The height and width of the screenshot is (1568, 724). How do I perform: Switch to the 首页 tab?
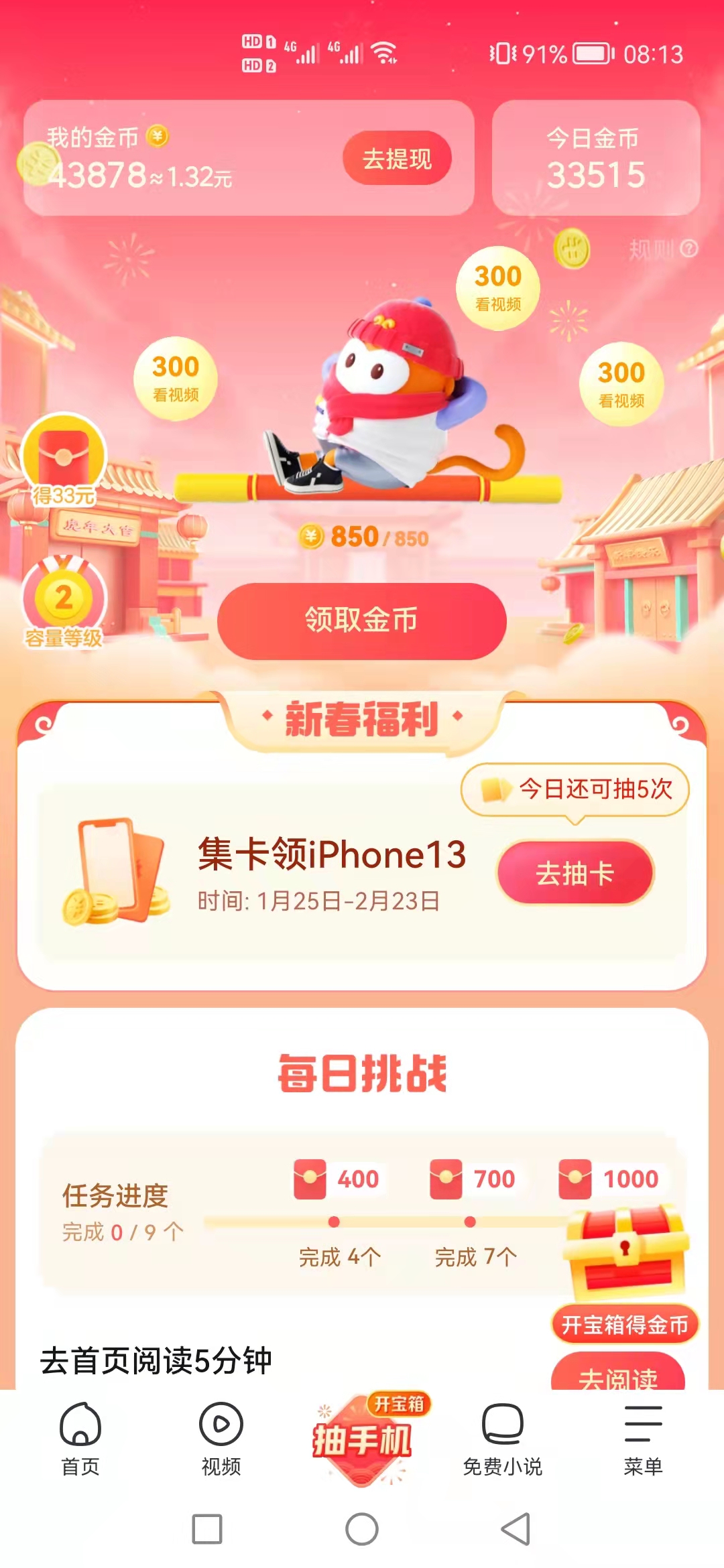[x=80, y=1438]
